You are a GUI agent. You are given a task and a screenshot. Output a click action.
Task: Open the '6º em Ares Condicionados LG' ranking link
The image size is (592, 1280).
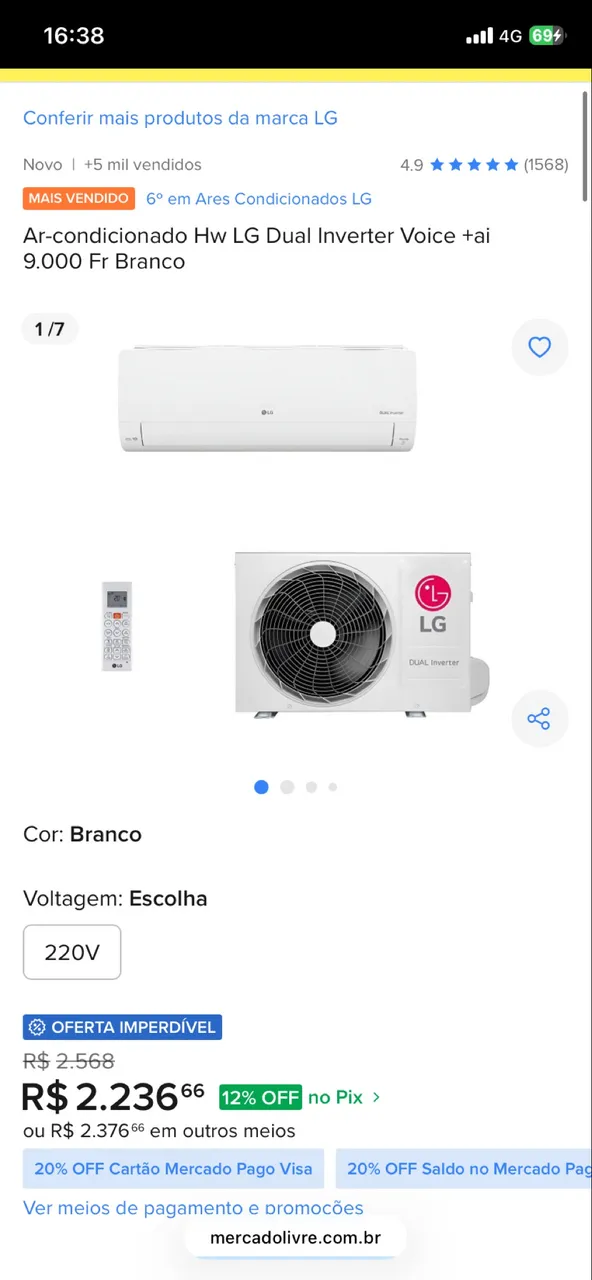click(259, 198)
